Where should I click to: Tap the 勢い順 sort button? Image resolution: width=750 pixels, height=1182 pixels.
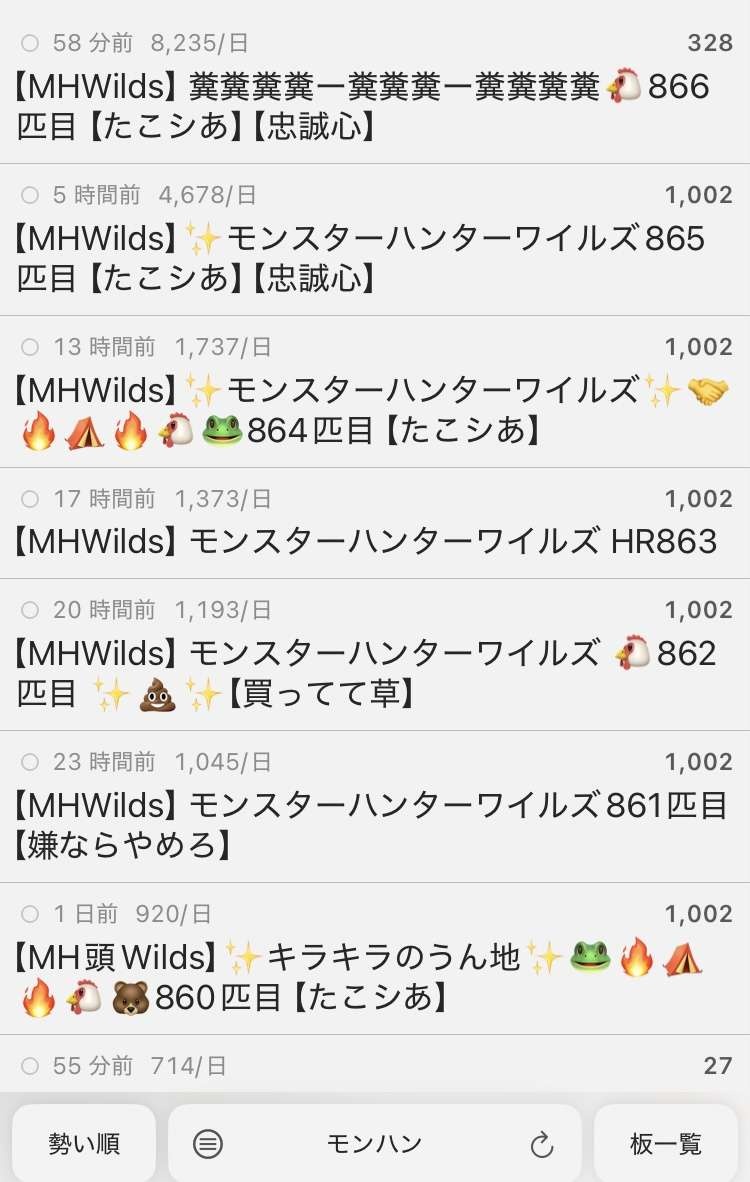[x=84, y=1143]
